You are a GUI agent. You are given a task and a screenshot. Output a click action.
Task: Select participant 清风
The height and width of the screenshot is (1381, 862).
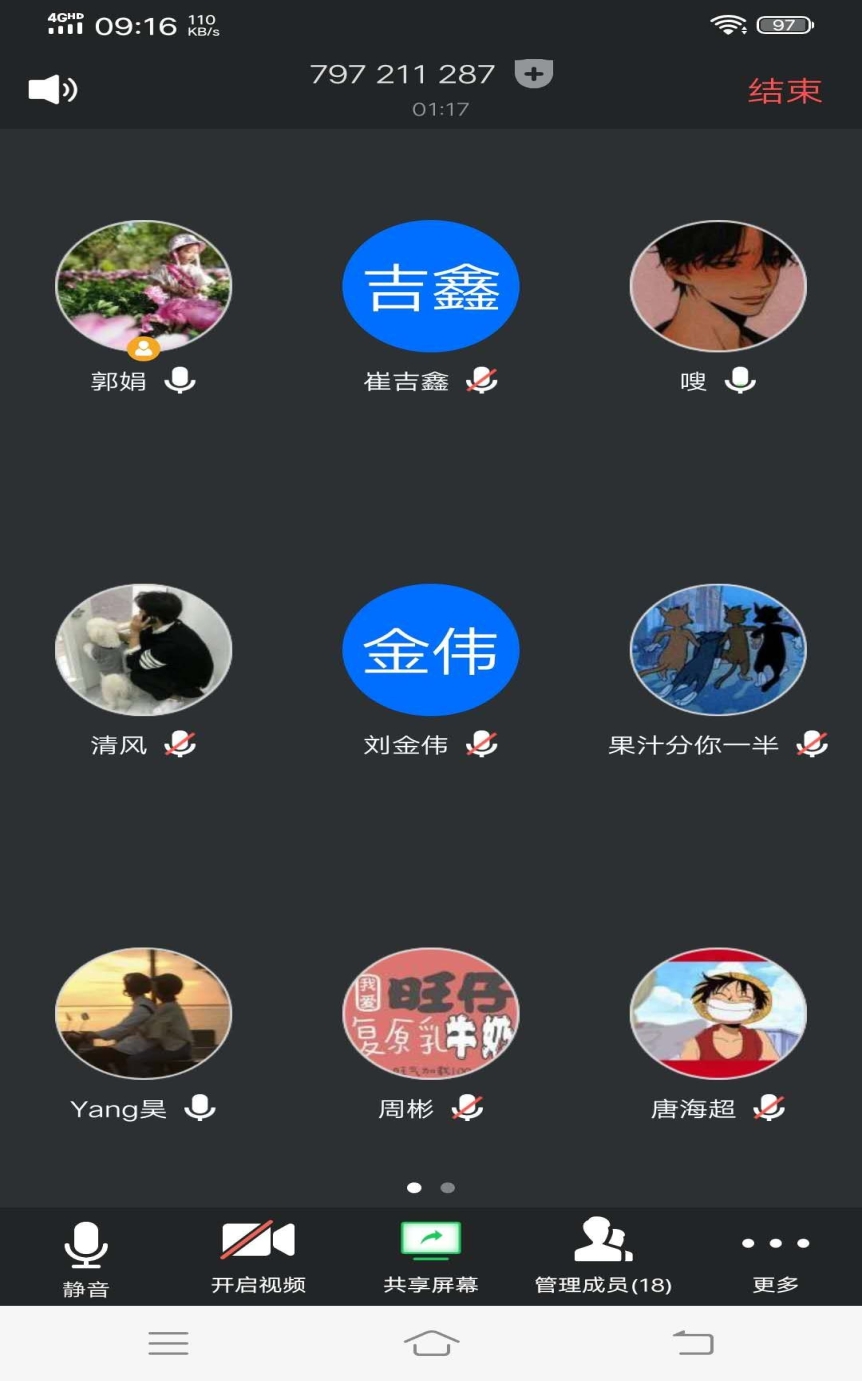(143, 650)
